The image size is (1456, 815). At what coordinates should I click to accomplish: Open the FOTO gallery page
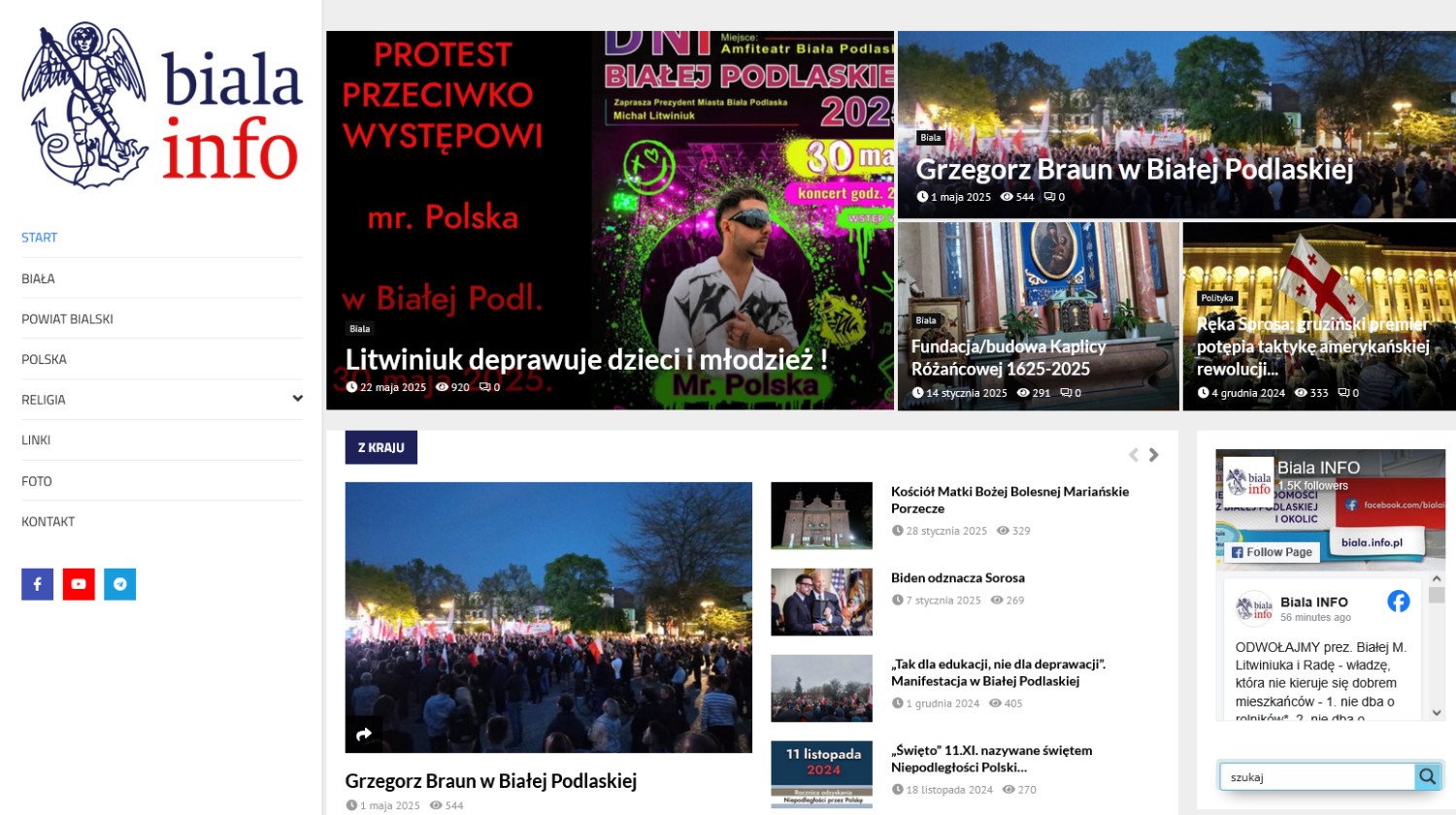(x=37, y=481)
